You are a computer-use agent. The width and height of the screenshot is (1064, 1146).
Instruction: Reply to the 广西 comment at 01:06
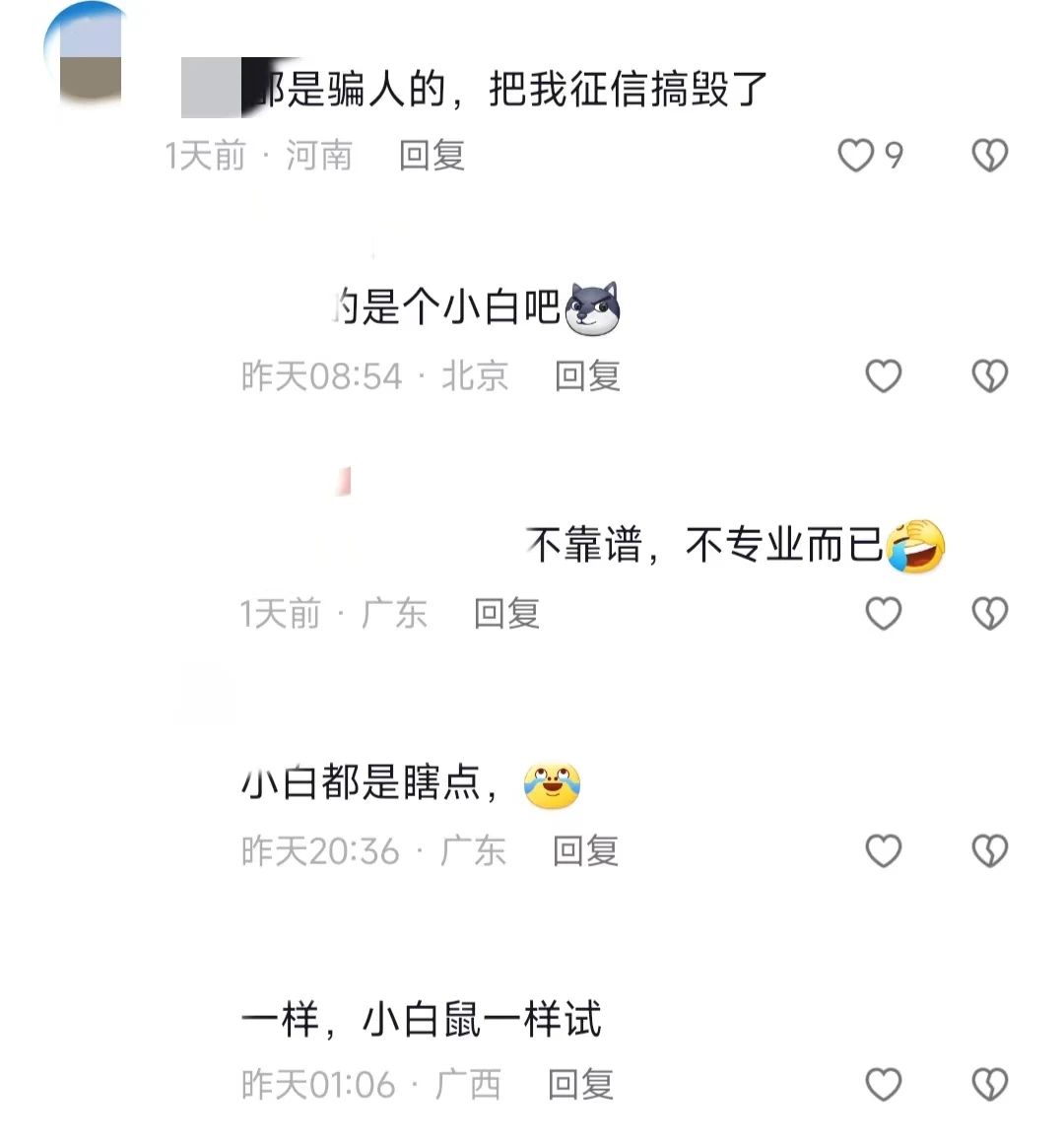(x=581, y=1084)
